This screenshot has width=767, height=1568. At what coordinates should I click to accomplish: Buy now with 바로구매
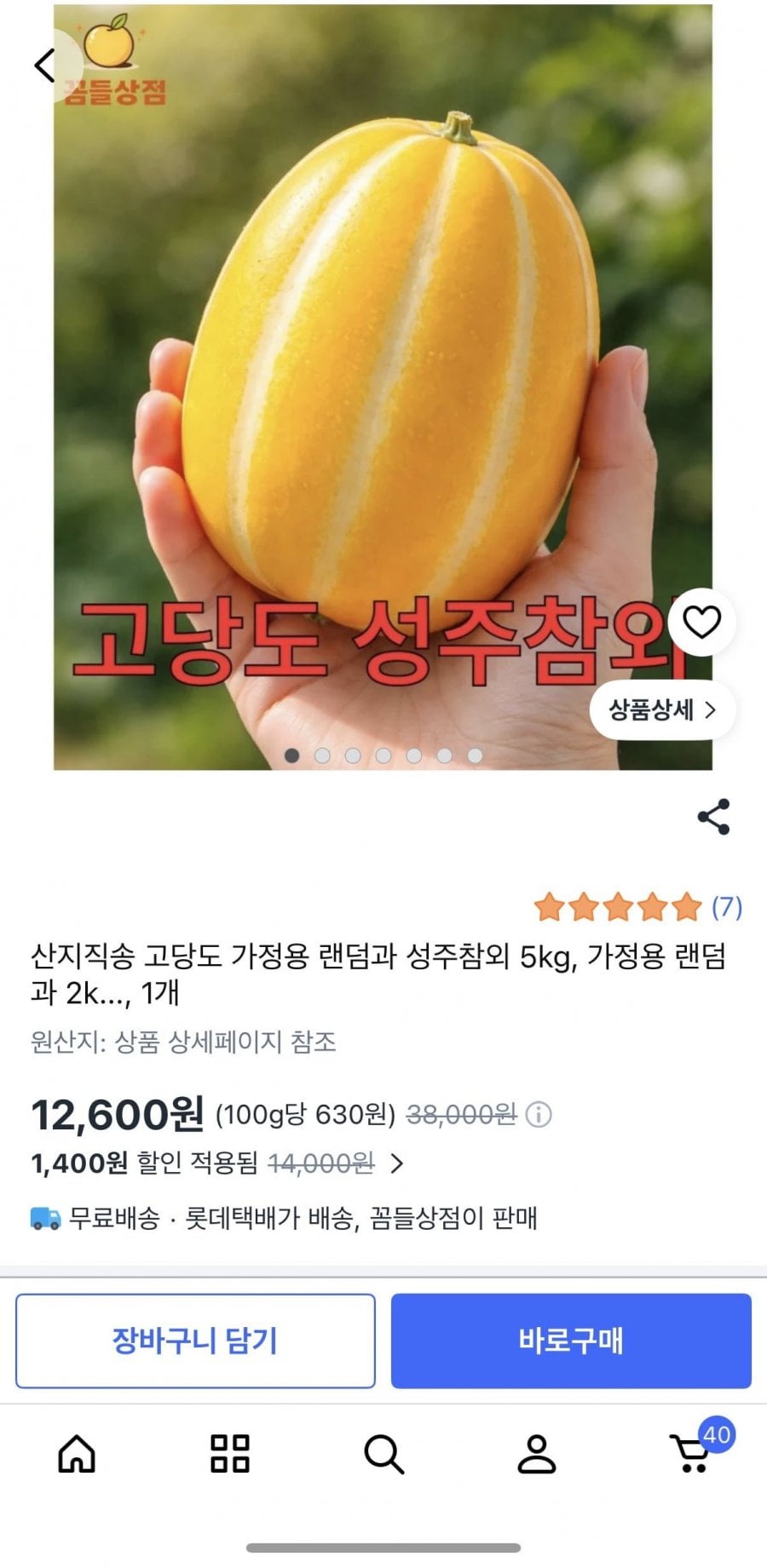point(571,1341)
